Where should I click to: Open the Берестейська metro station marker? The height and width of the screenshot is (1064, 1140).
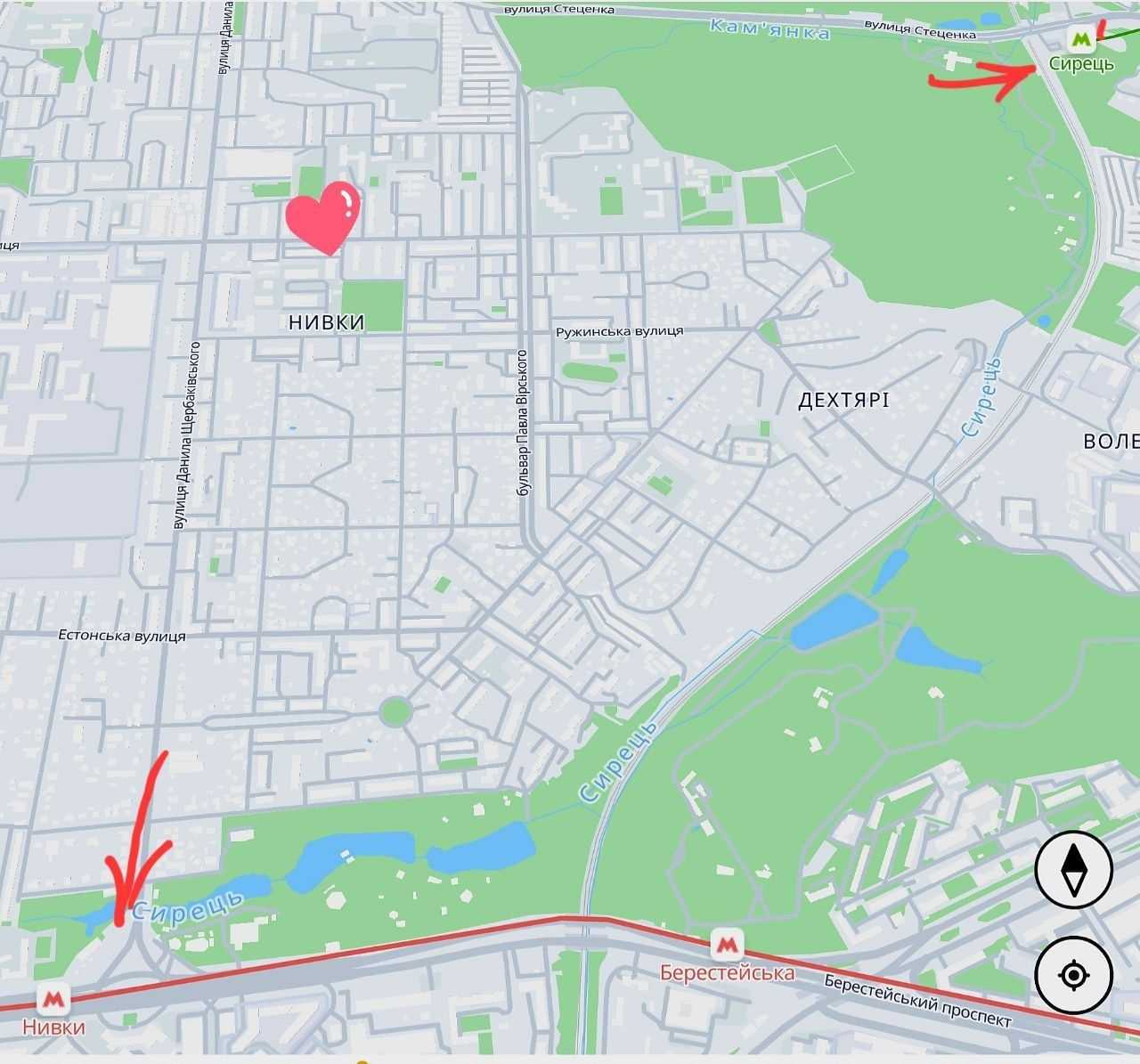click(727, 945)
